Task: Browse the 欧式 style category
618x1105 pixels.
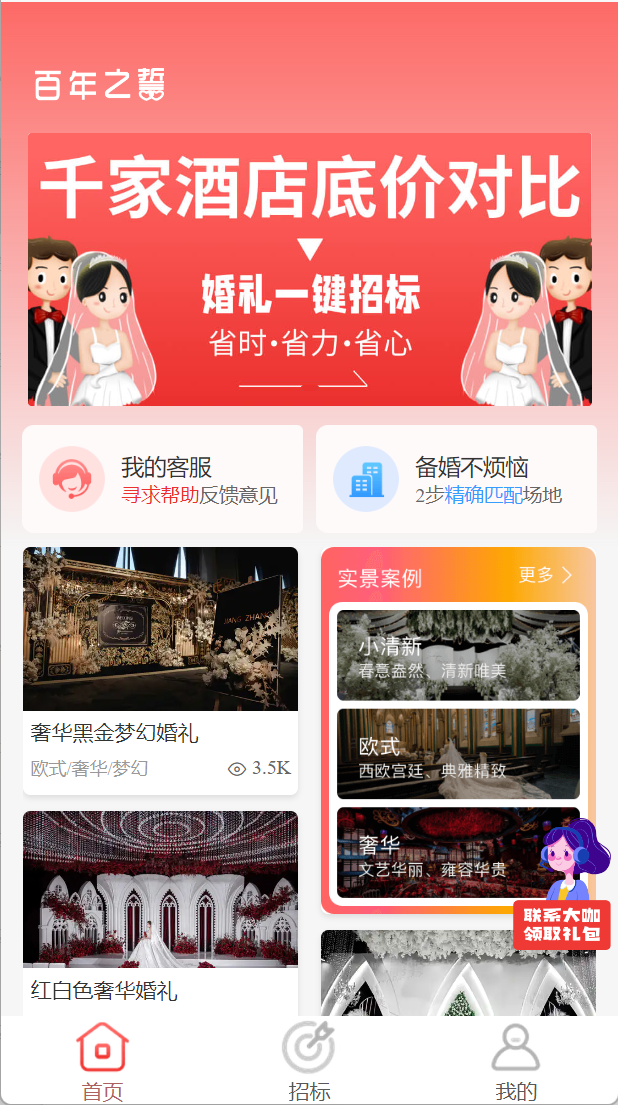Action: (x=458, y=754)
